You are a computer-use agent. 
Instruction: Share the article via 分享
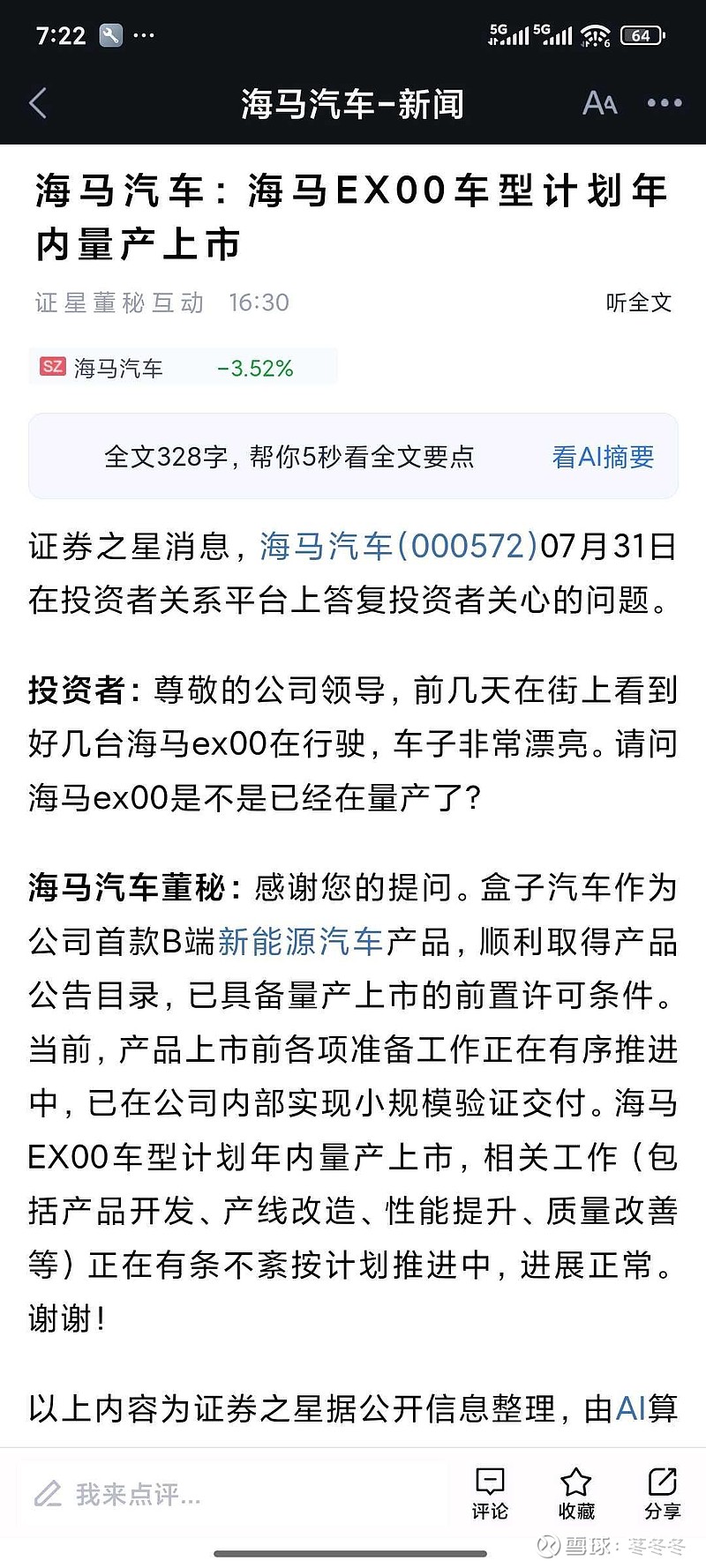coord(663,1494)
